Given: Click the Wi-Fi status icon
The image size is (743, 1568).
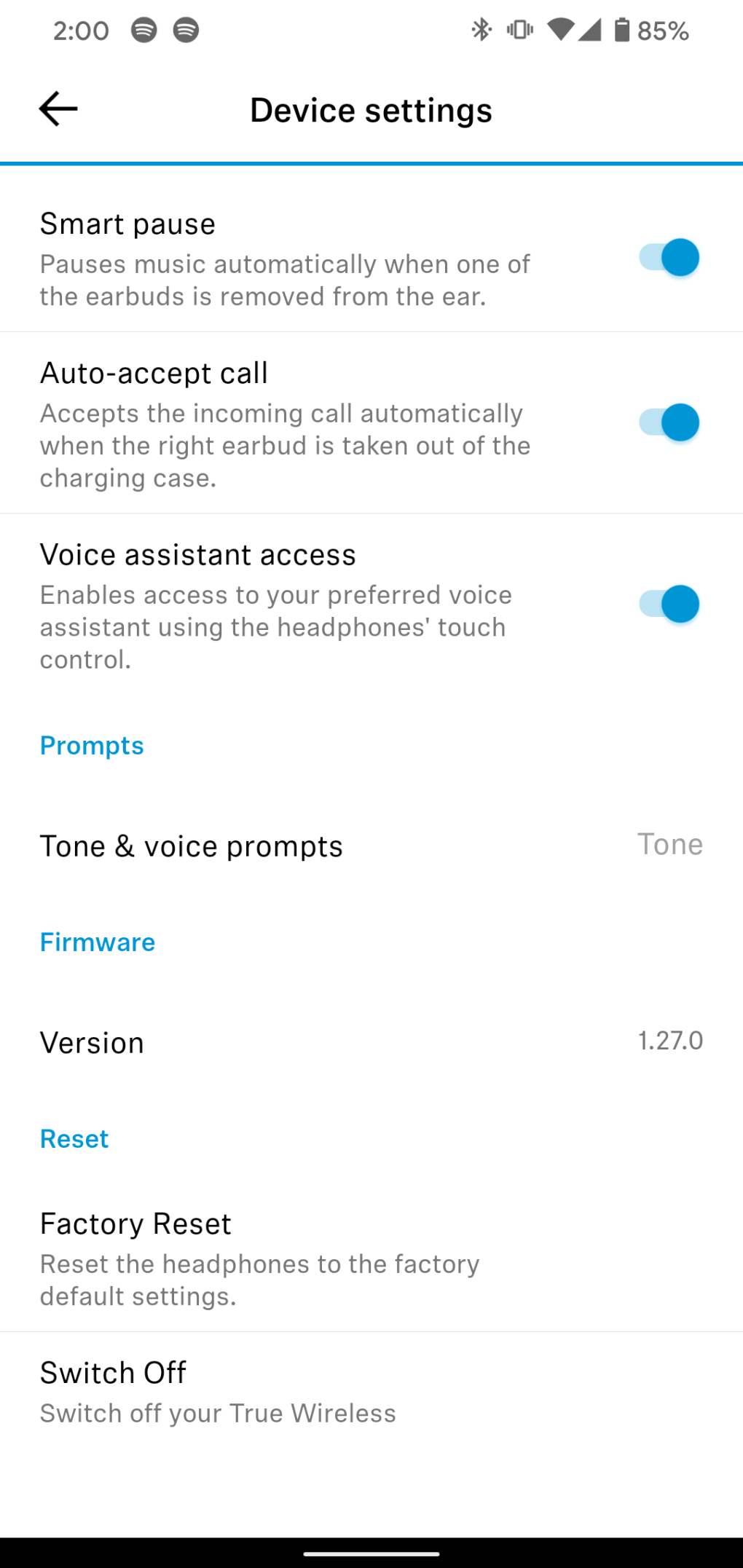Looking at the screenshot, I should [562, 30].
